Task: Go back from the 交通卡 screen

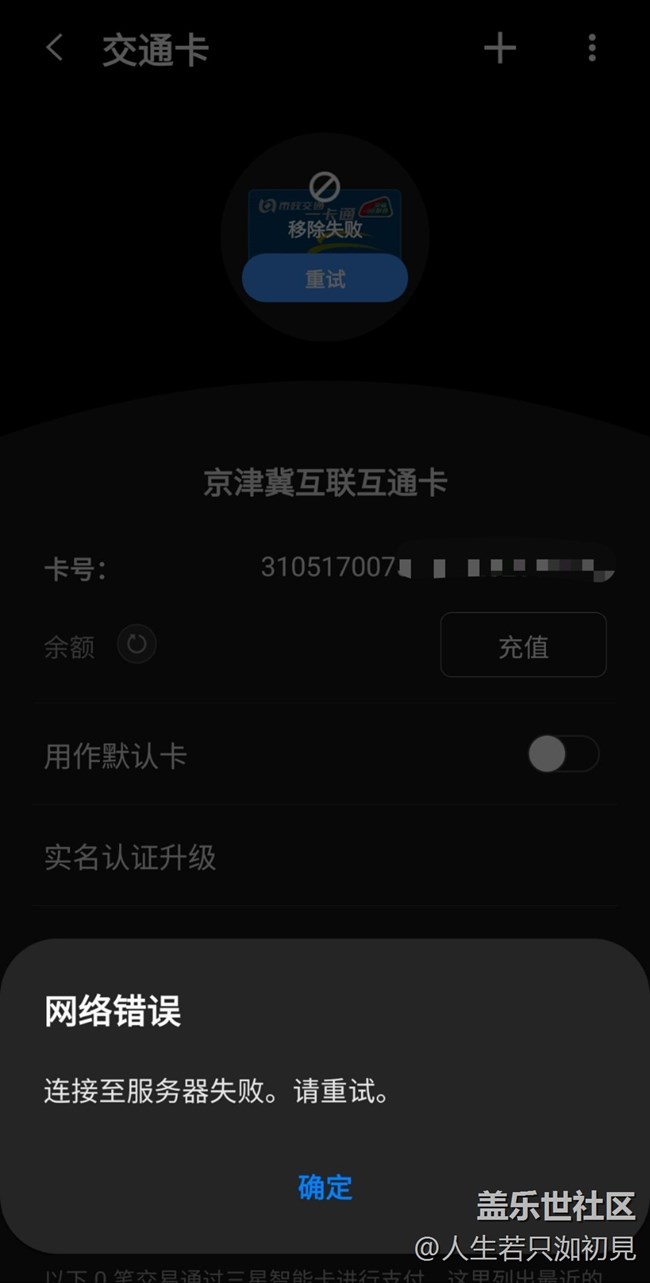Action: [x=55, y=48]
